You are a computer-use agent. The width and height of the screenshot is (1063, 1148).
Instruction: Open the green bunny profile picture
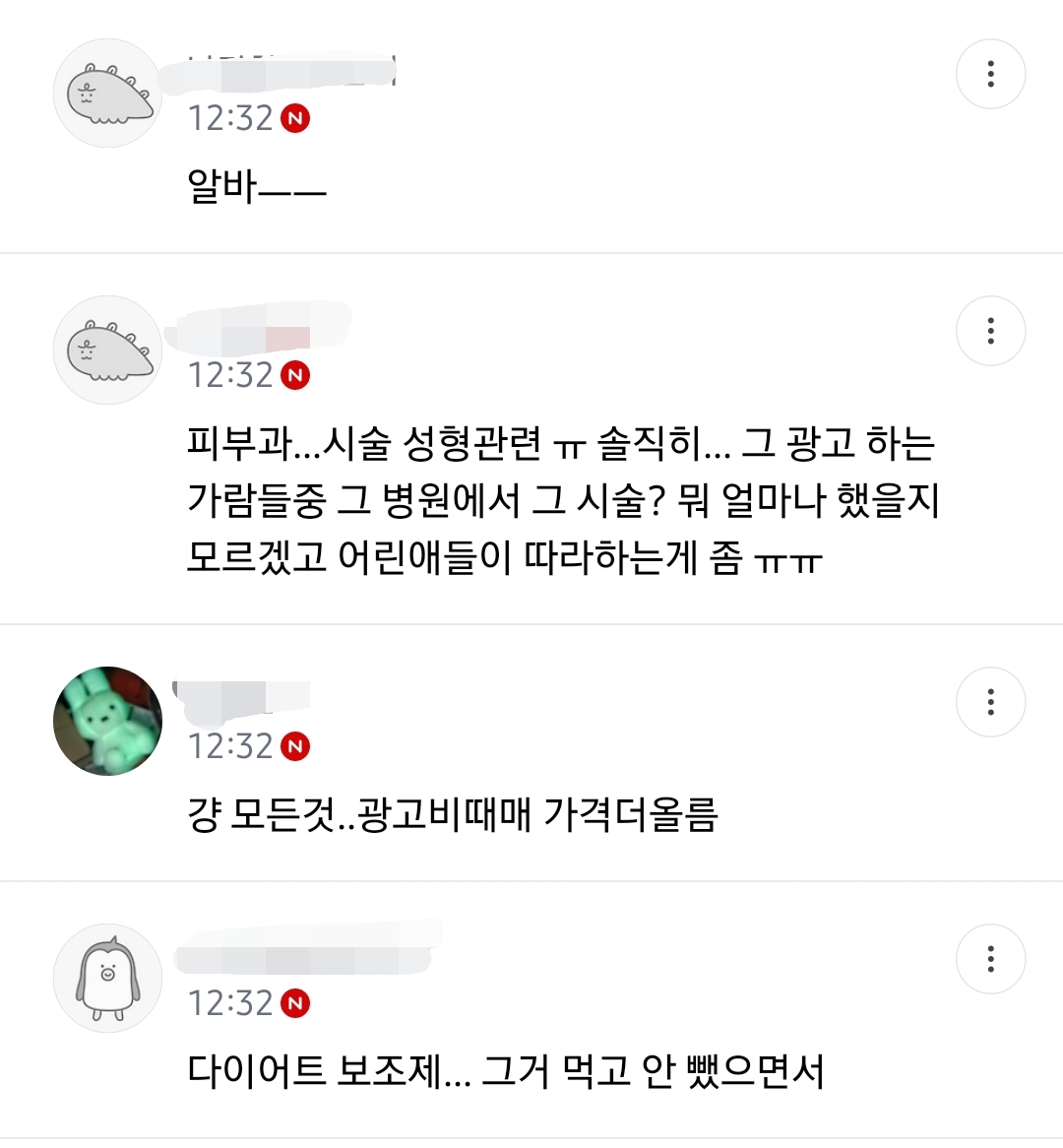coord(106,720)
